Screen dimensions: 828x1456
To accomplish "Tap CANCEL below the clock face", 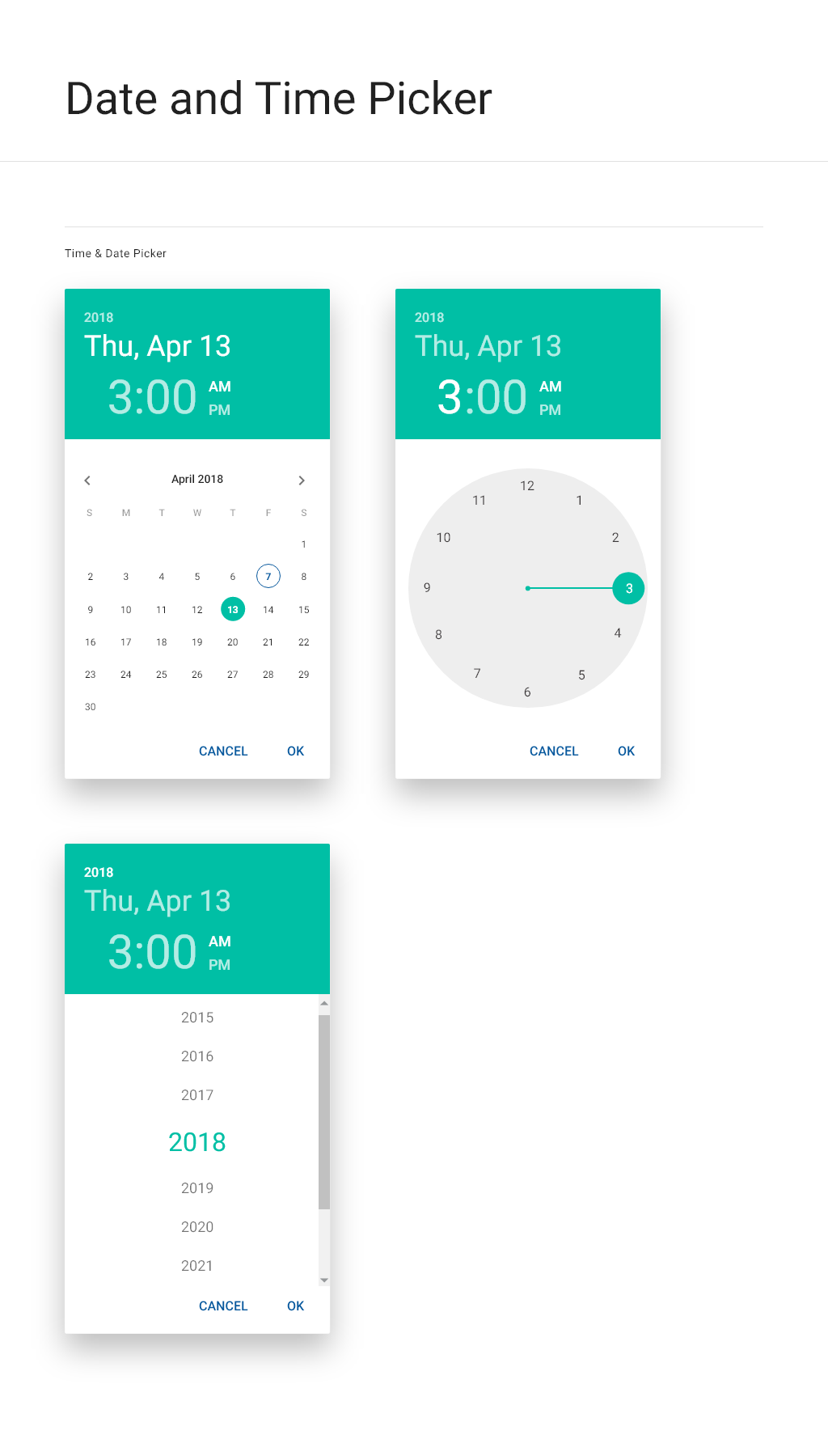I will 554,751.
